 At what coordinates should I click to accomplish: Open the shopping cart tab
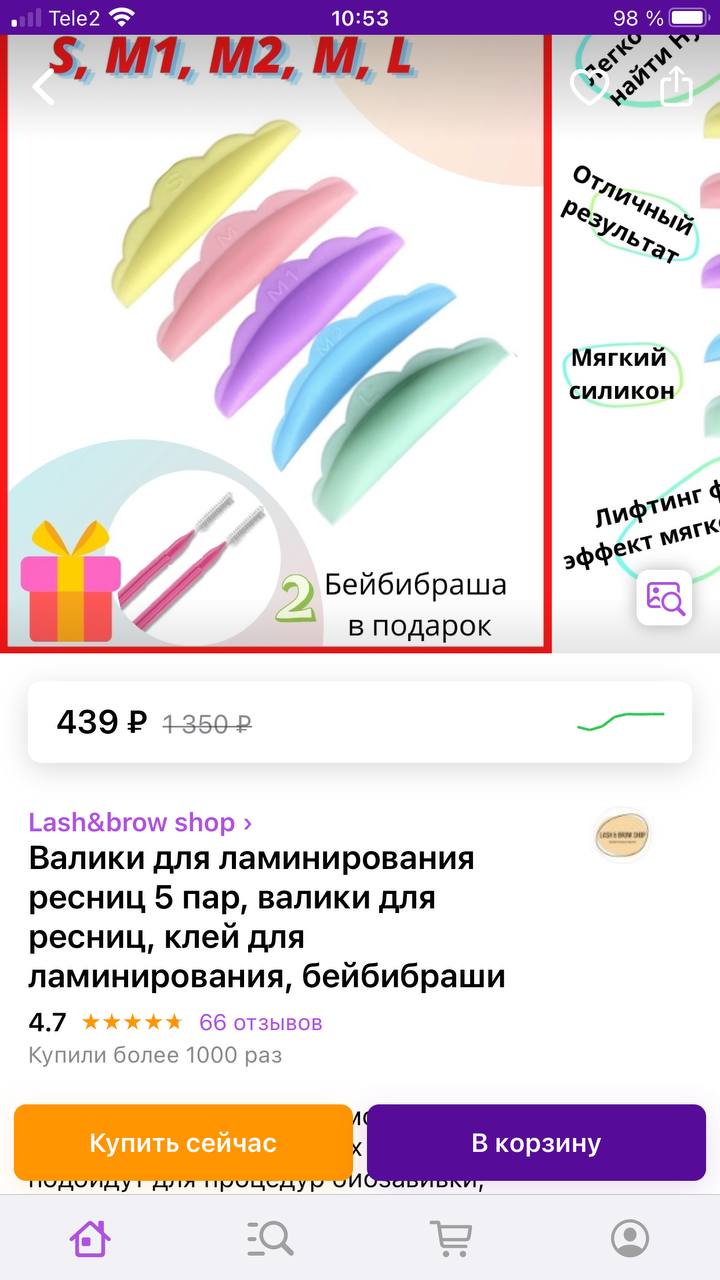coord(450,1238)
